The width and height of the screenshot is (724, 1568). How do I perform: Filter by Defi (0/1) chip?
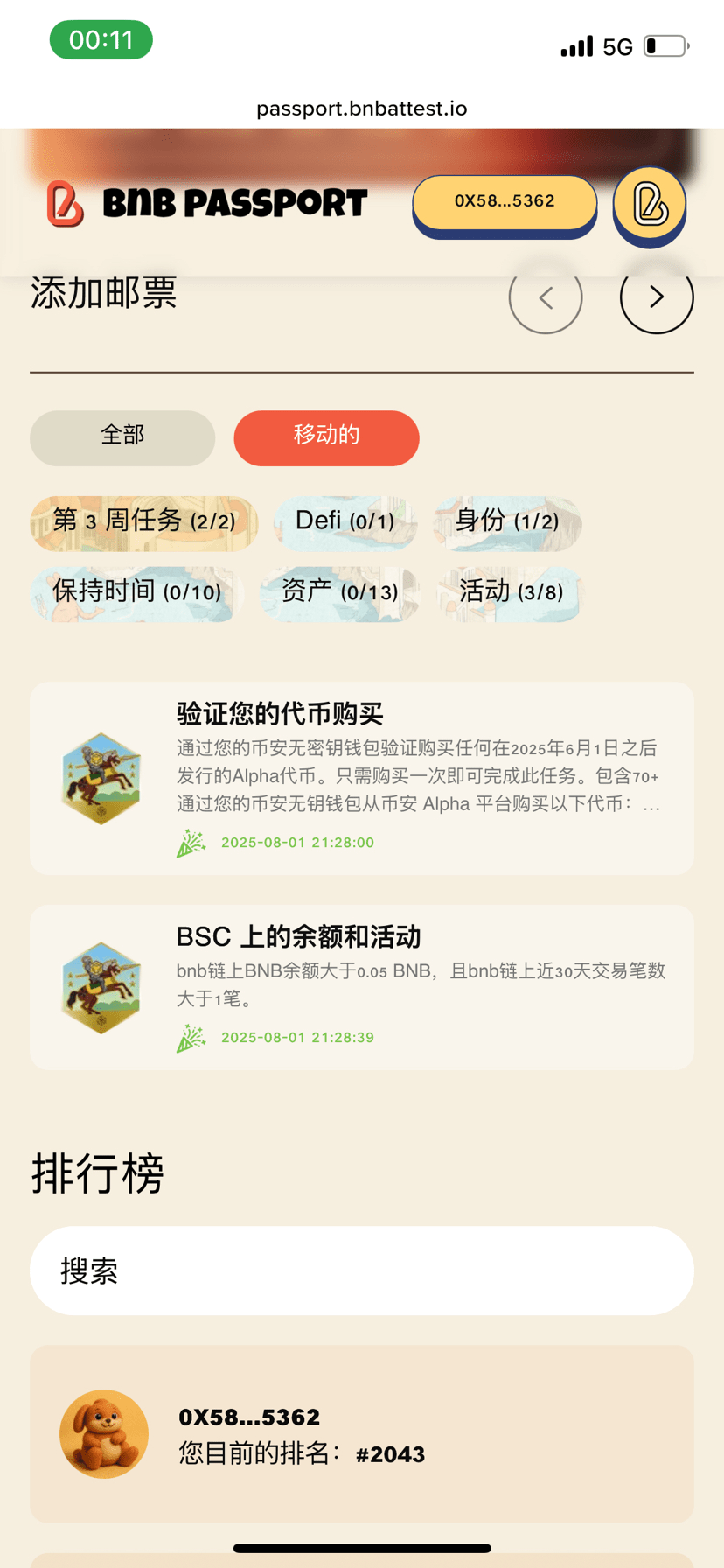[345, 522]
